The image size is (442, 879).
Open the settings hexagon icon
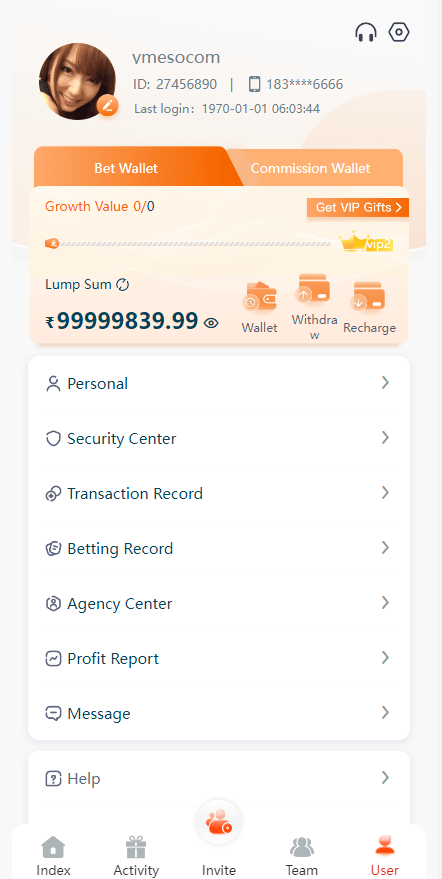tap(399, 33)
